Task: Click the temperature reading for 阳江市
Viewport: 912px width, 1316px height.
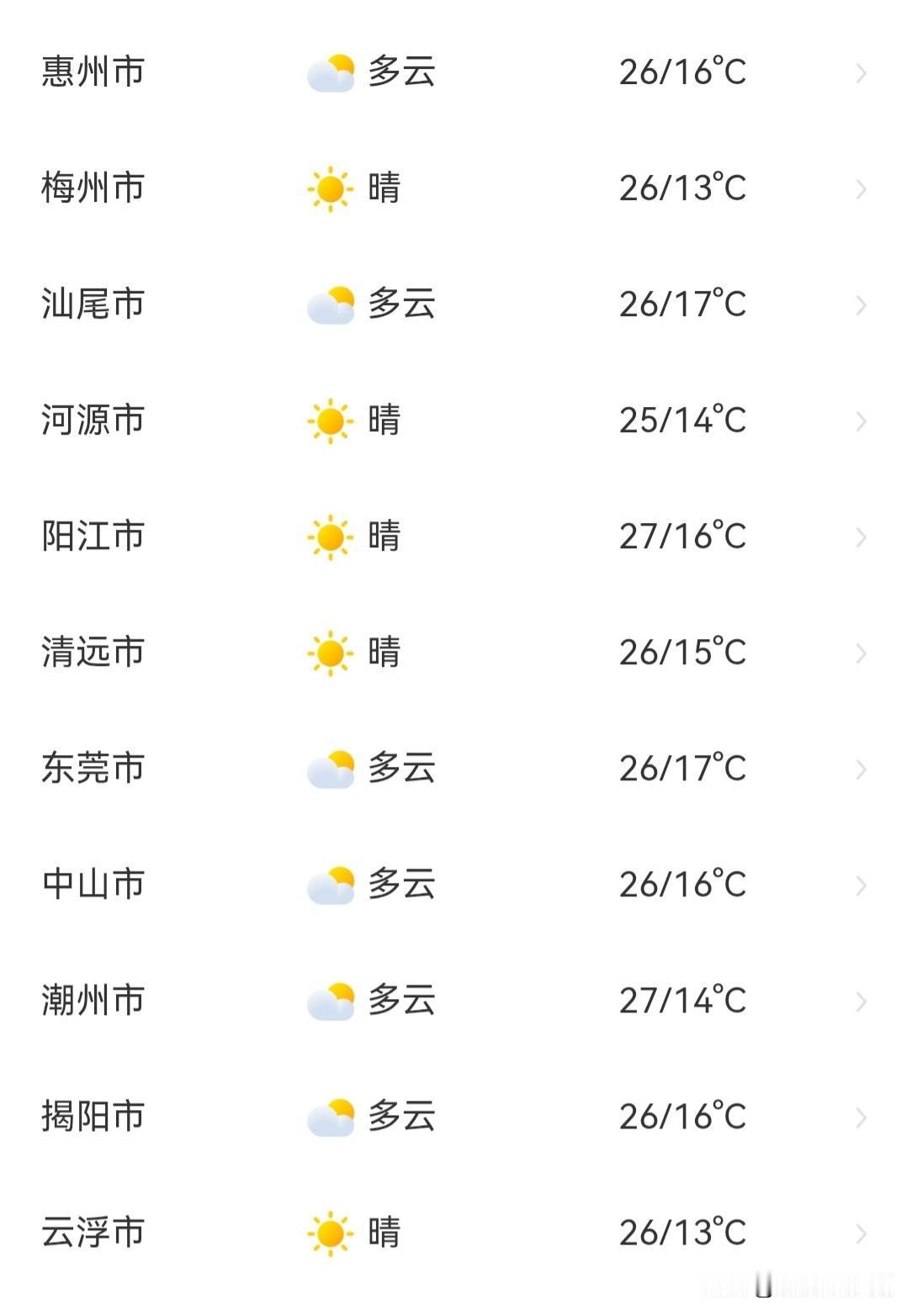Action: (x=681, y=536)
